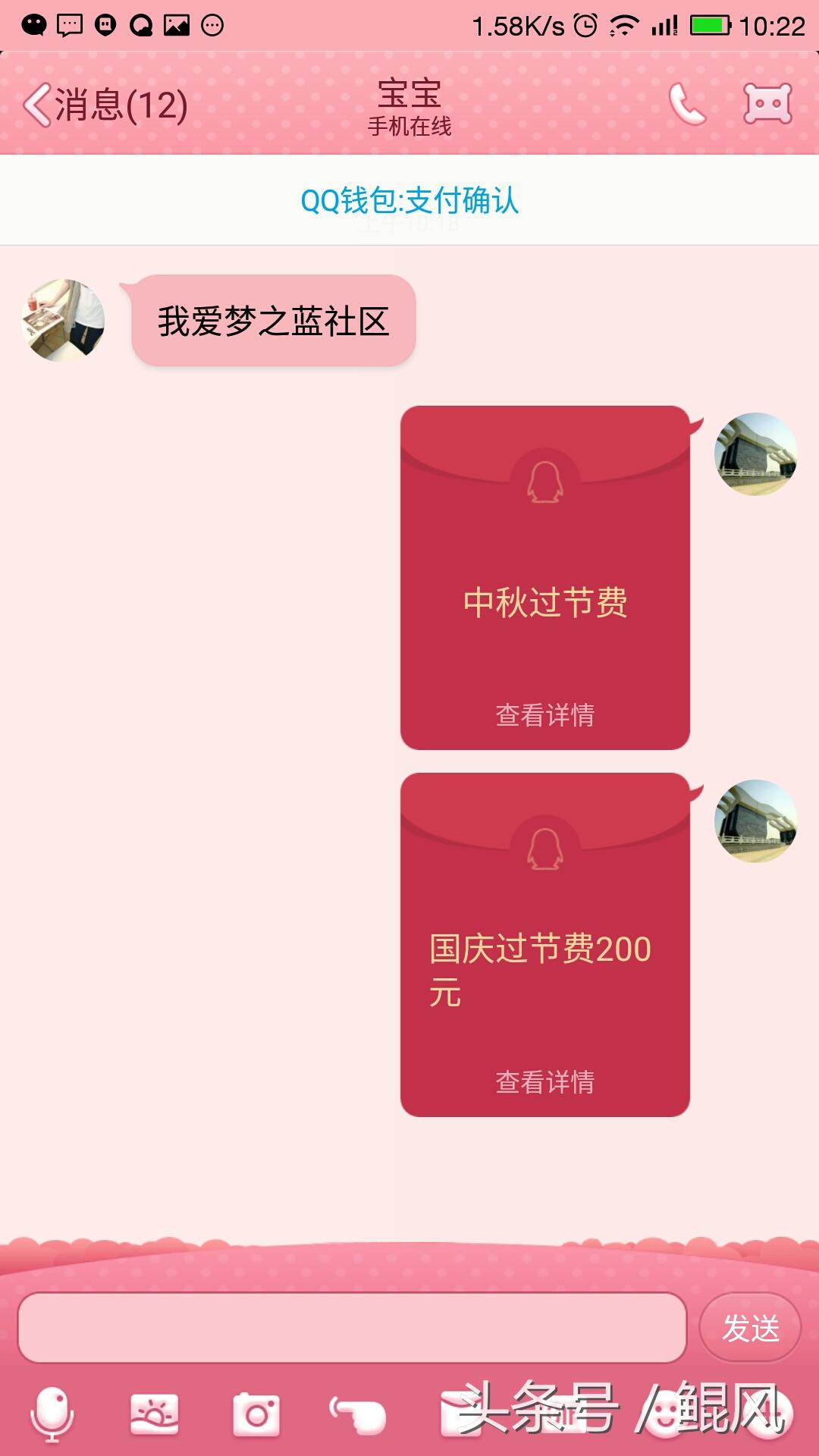
Task: Open 查看详情 on the 中秋过节费 red envelope
Action: coord(544,714)
